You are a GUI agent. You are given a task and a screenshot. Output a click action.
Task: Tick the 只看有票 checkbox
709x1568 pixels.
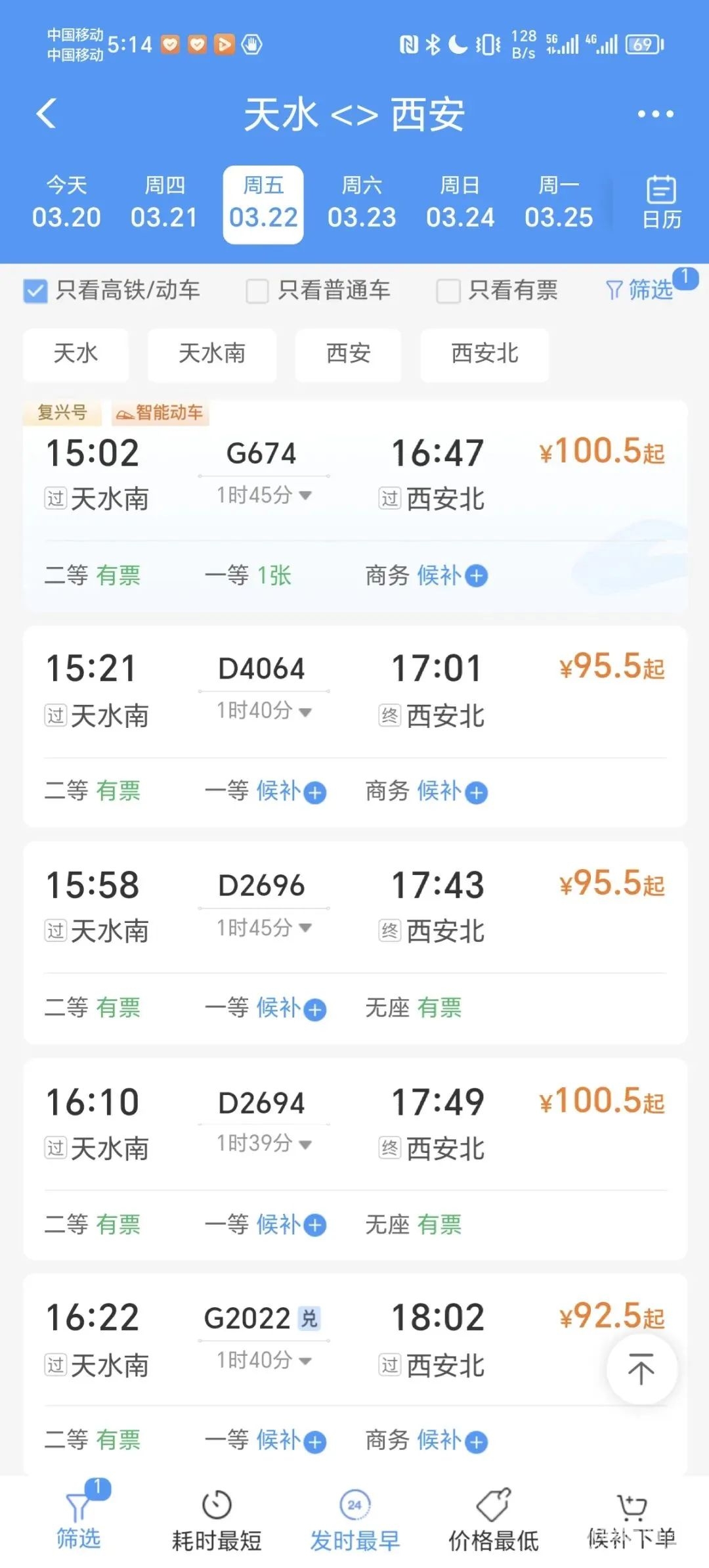coord(448,290)
